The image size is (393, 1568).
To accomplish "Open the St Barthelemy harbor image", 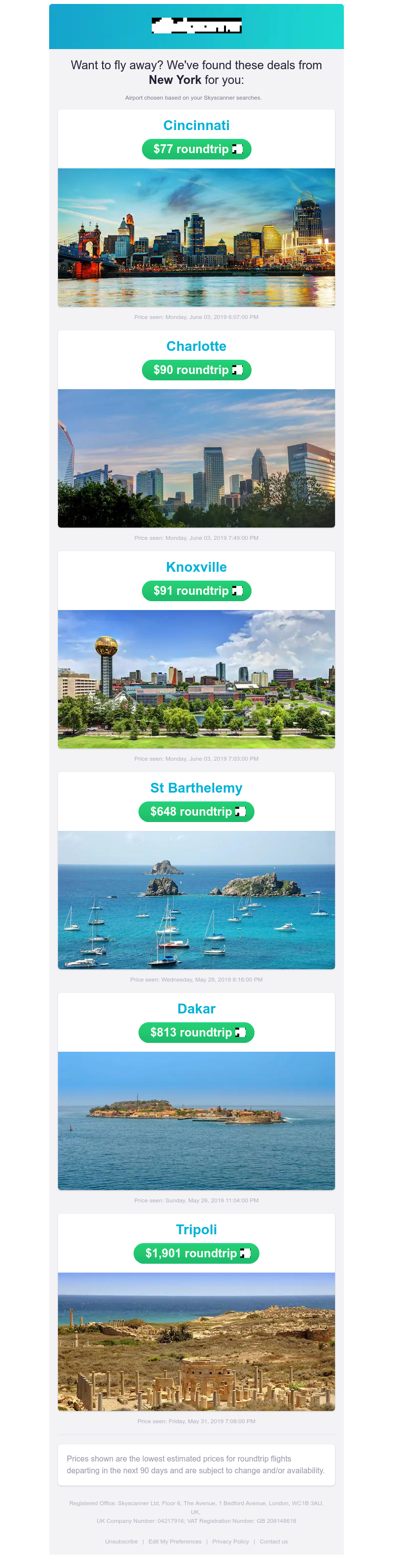I will 196,900.
